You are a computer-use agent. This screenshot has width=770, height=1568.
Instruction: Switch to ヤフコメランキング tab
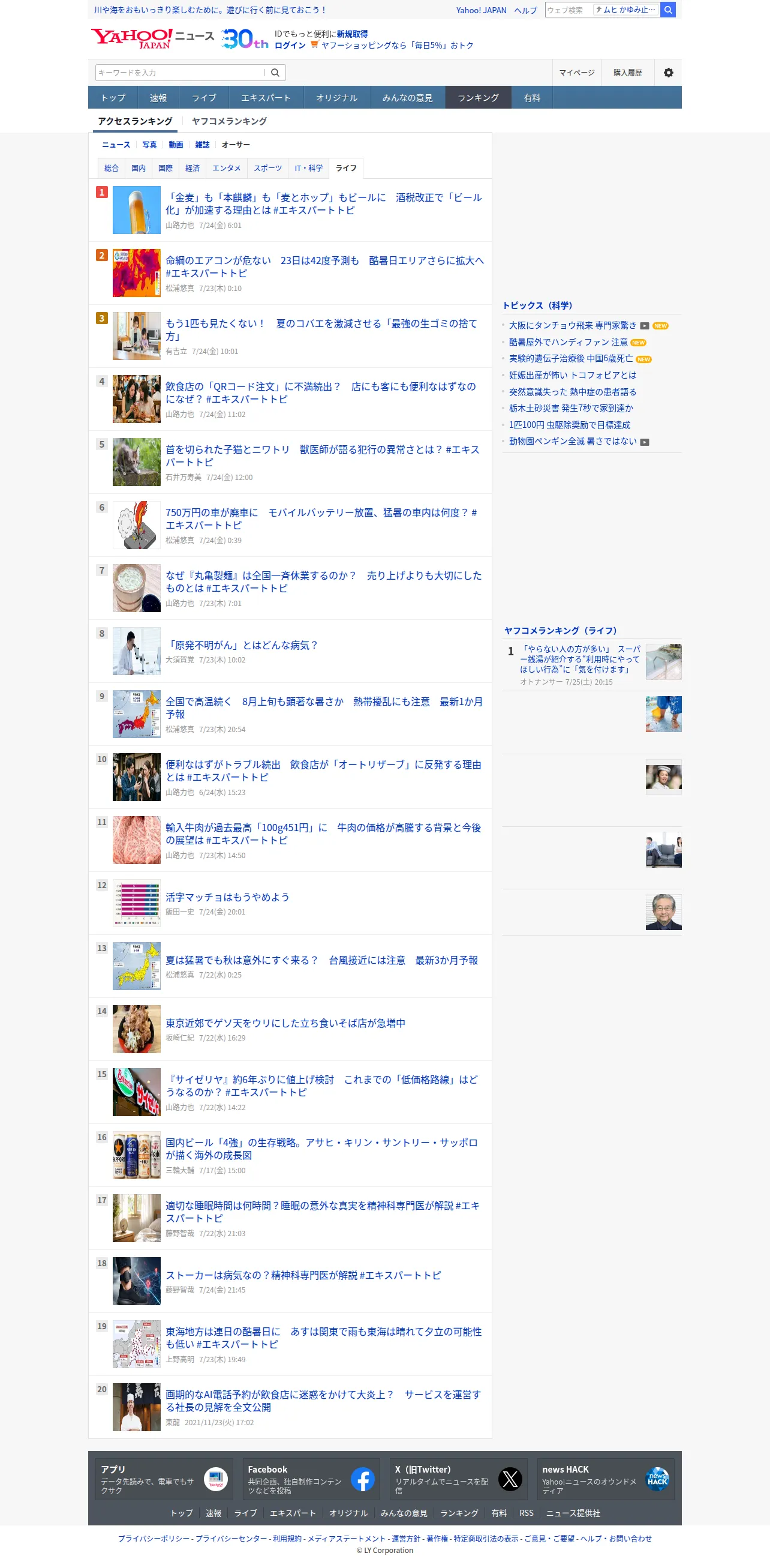click(x=229, y=121)
